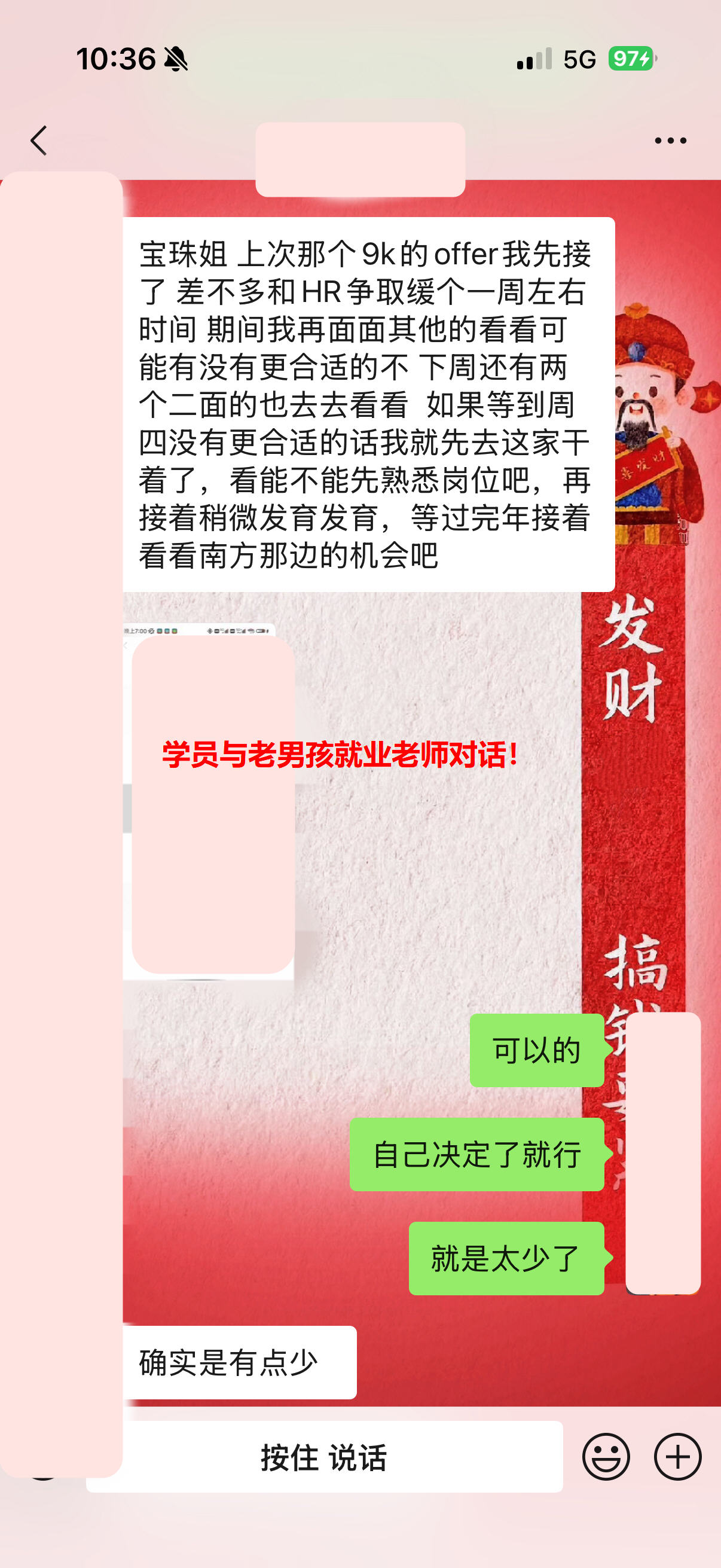Open the chat's three-dot menu
This screenshot has width=721, height=1568.
(670, 141)
